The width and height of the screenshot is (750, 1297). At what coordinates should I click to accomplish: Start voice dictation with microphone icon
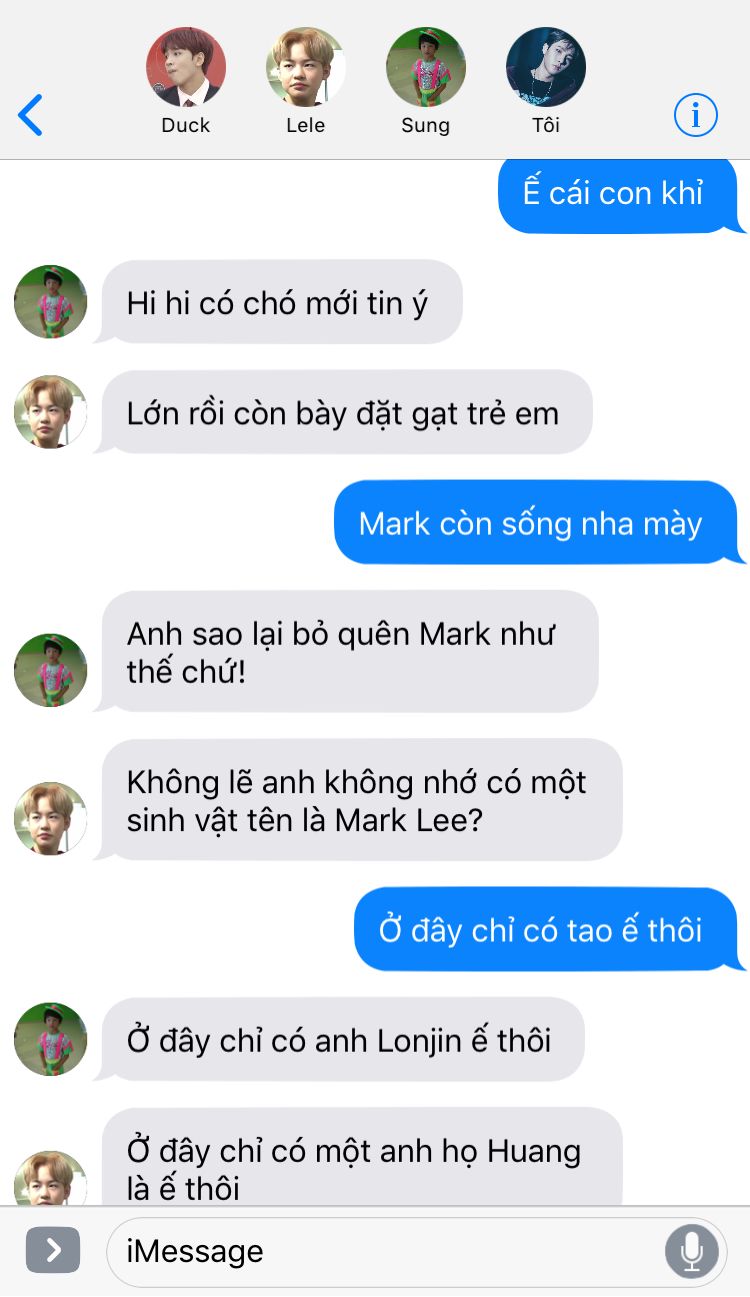click(x=692, y=1251)
